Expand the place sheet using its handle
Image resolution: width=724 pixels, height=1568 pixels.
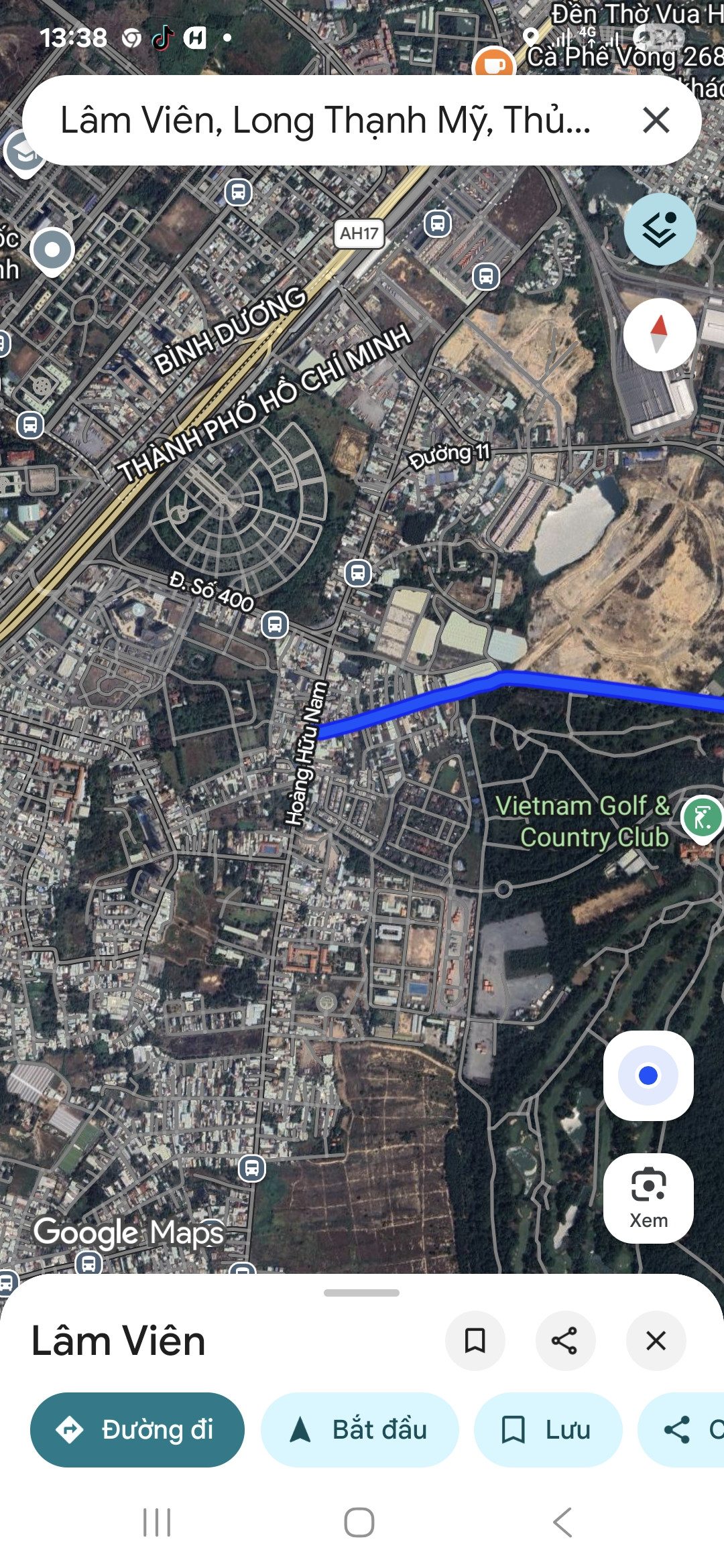[x=361, y=1293]
